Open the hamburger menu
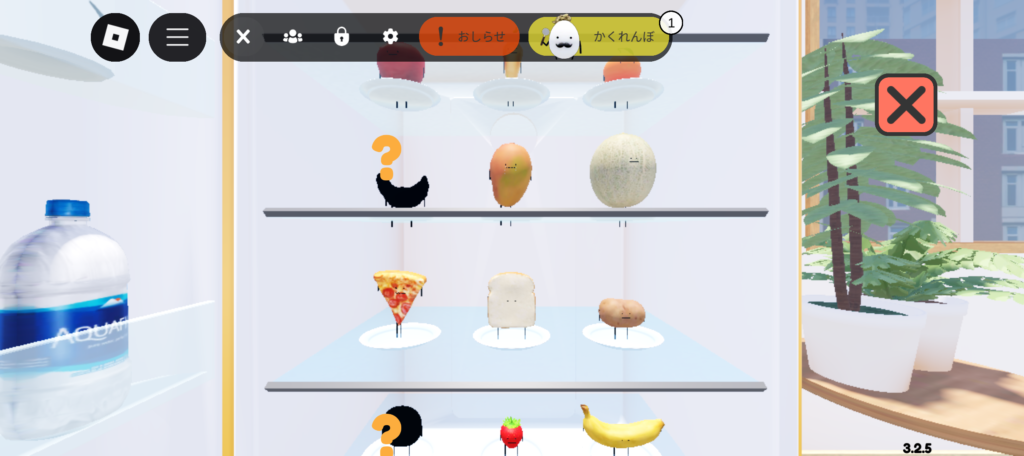The image size is (1024, 456). click(177, 38)
